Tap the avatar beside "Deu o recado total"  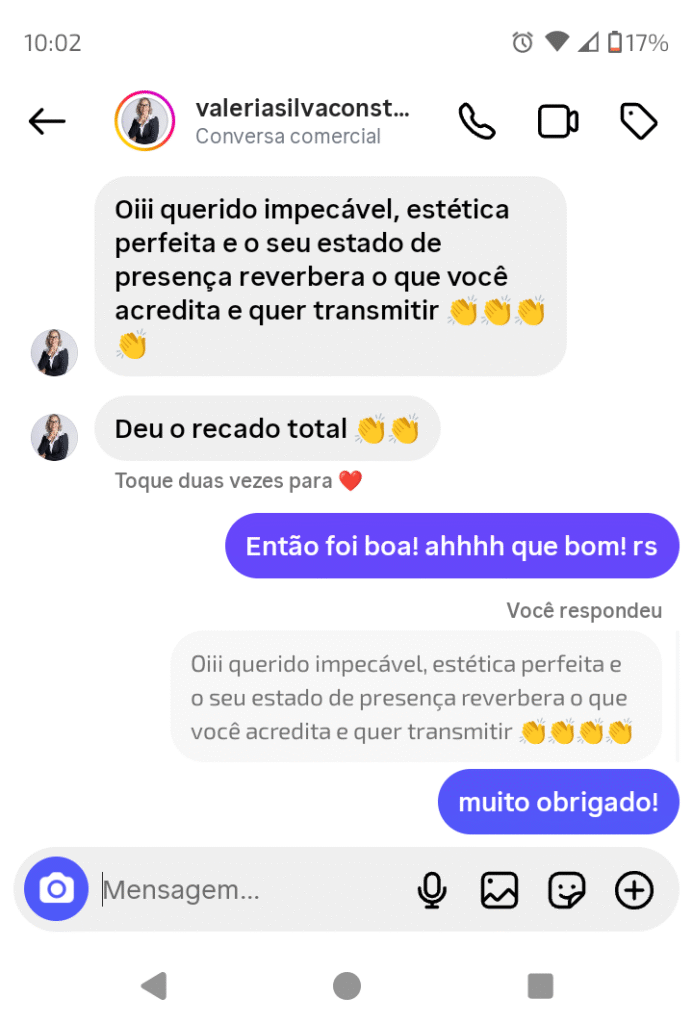click(54, 437)
